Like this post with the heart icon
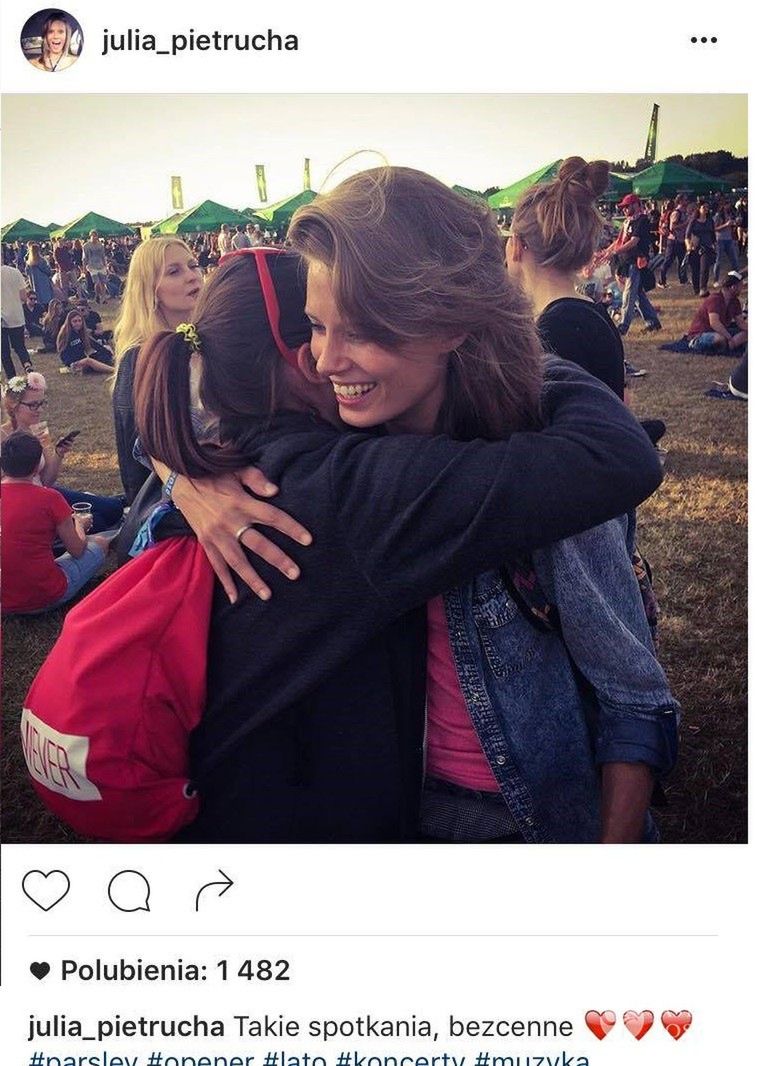 [x=46, y=890]
